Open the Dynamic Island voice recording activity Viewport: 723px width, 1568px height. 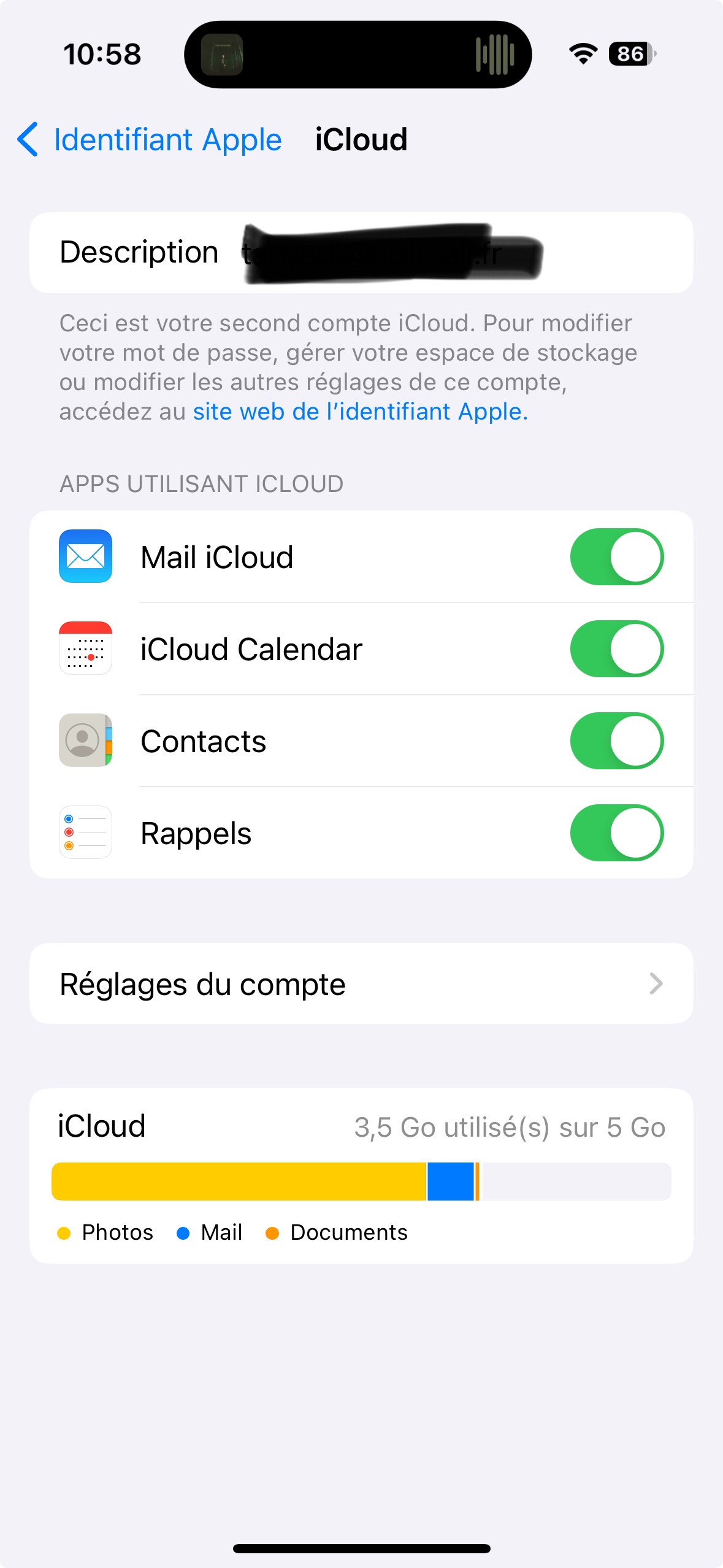(358, 55)
